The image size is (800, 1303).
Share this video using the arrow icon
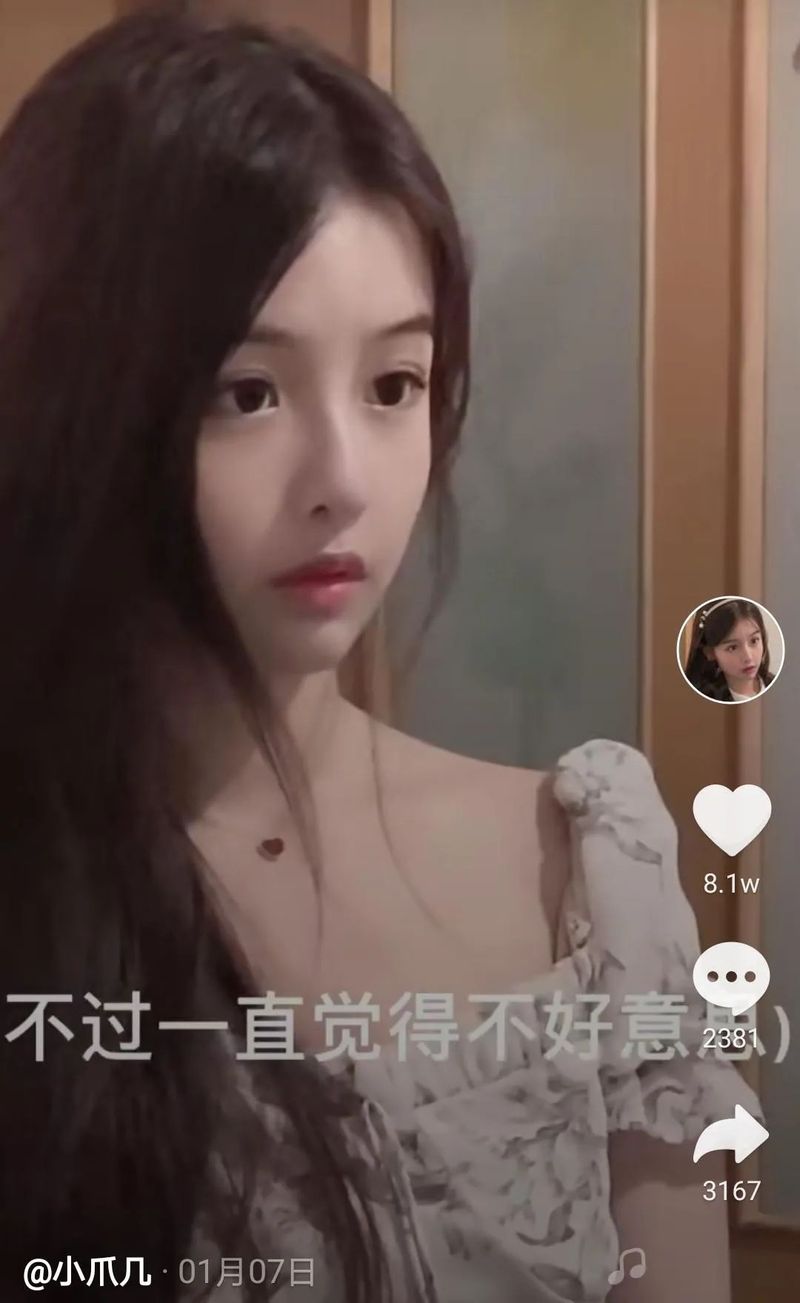(731, 1135)
